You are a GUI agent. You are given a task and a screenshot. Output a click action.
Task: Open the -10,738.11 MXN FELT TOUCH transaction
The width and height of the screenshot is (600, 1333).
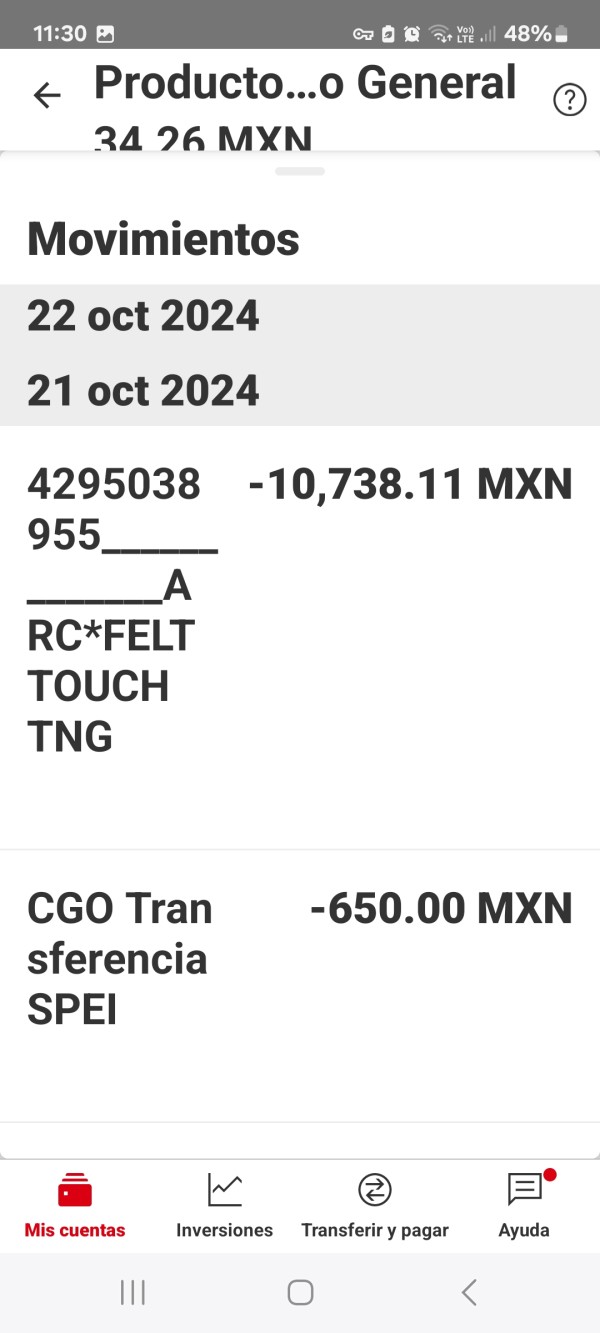click(300, 638)
